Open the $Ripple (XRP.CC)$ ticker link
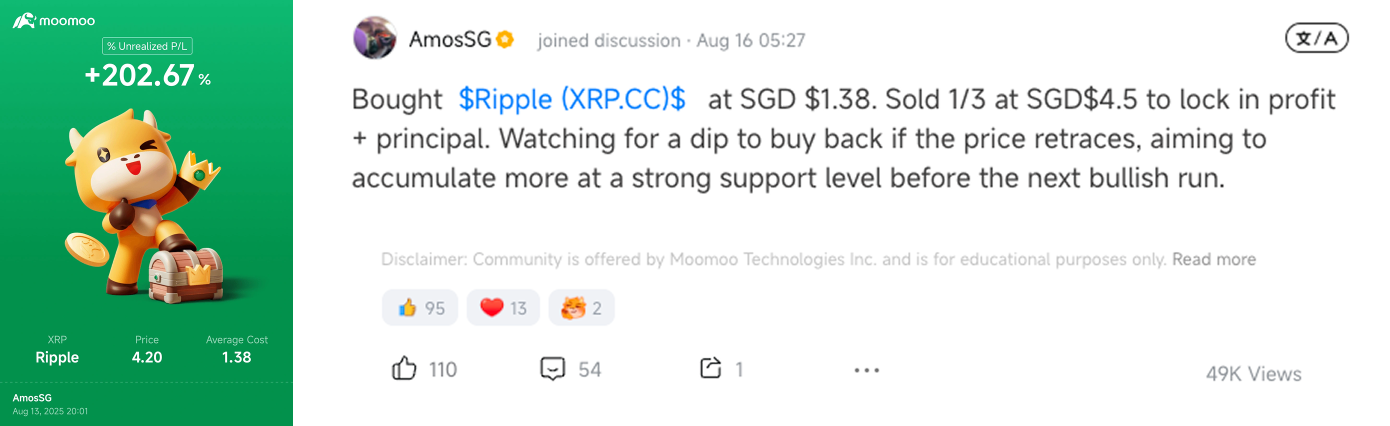This screenshot has width=1390, height=426. pos(572,99)
